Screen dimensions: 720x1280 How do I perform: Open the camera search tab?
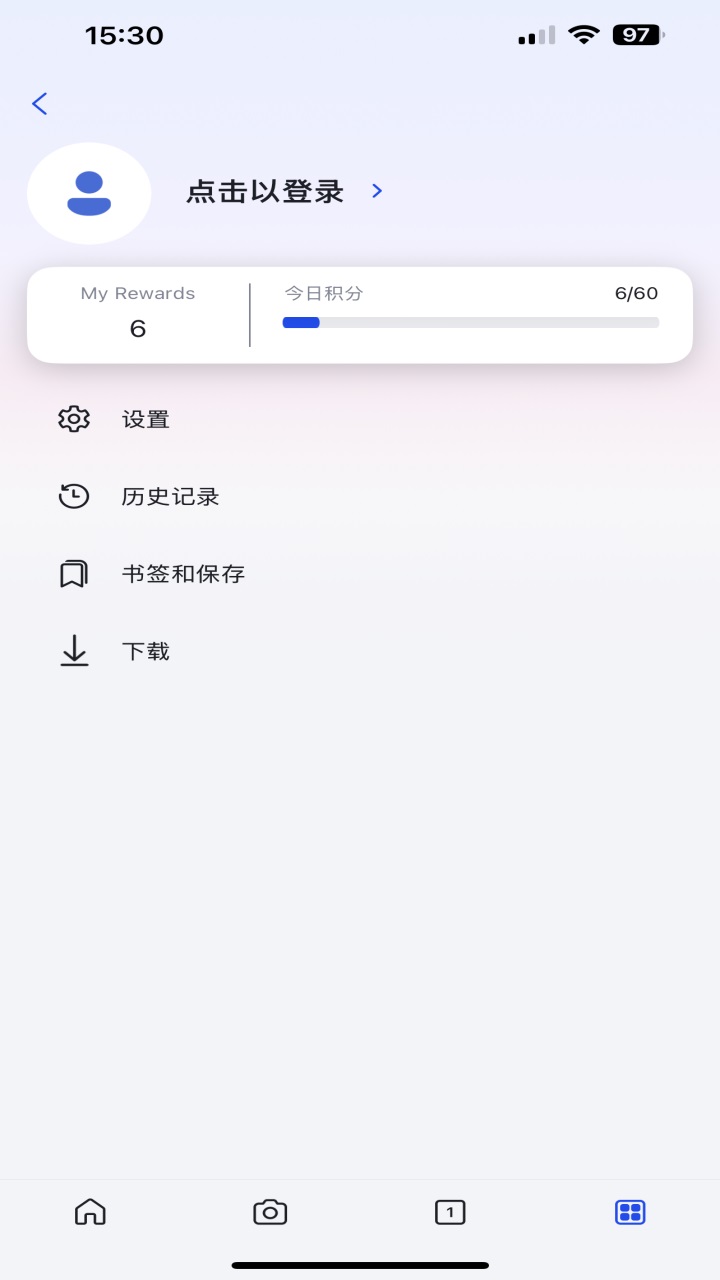click(270, 1212)
